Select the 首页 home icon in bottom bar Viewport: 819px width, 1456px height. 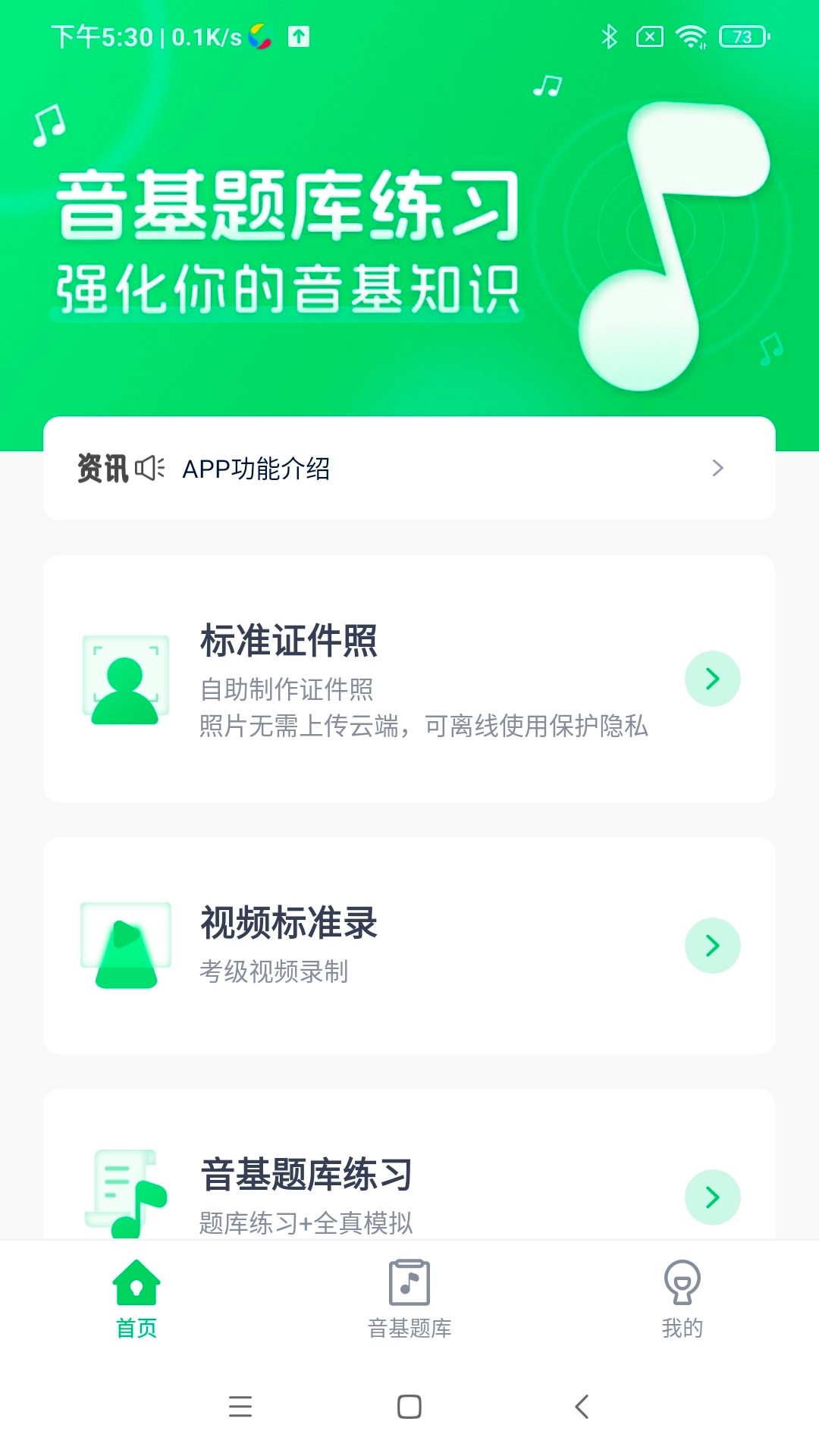point(136,1282)
